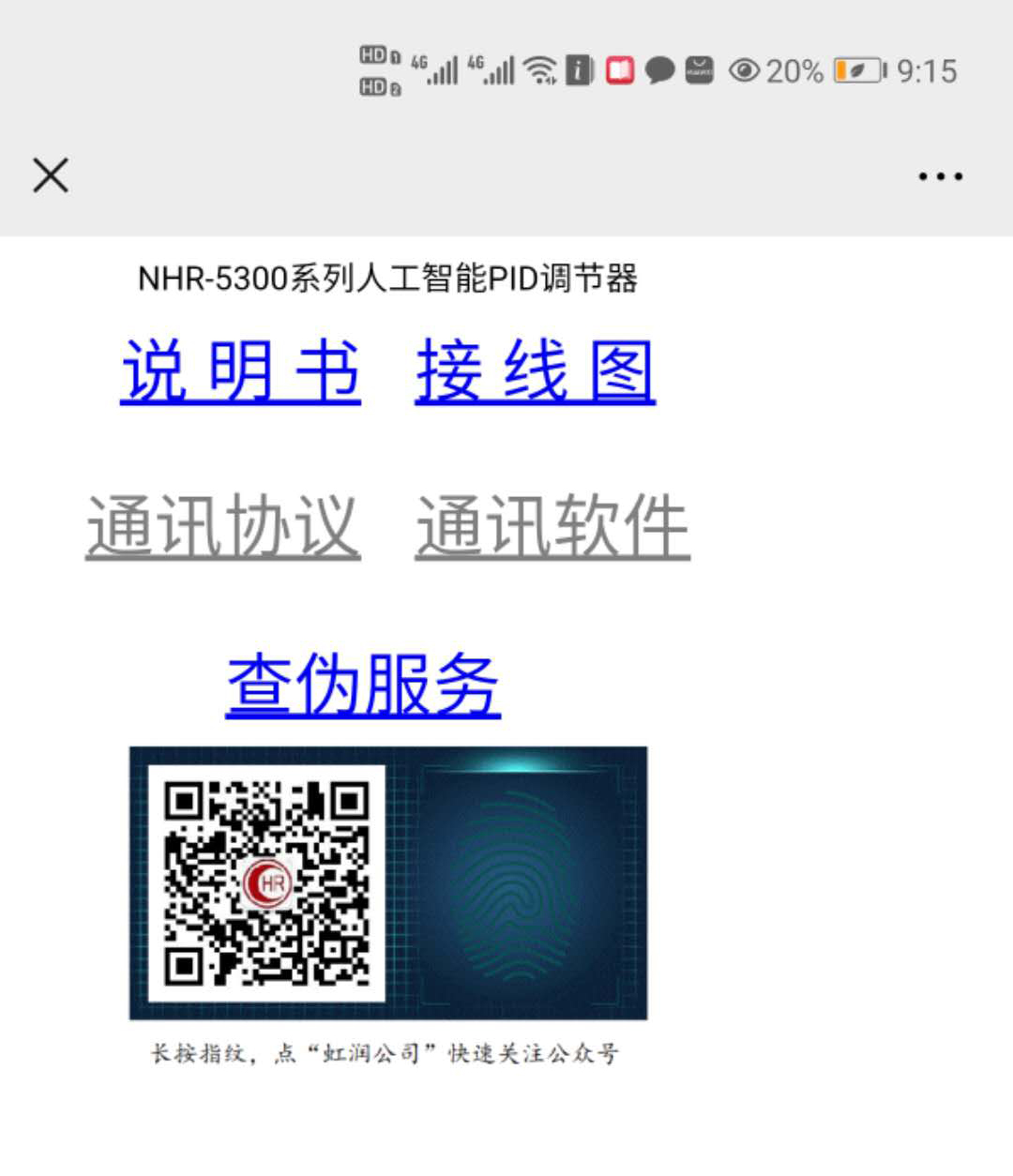
Task: Tap the 20% battery percentage indicator
Action: 793,70
